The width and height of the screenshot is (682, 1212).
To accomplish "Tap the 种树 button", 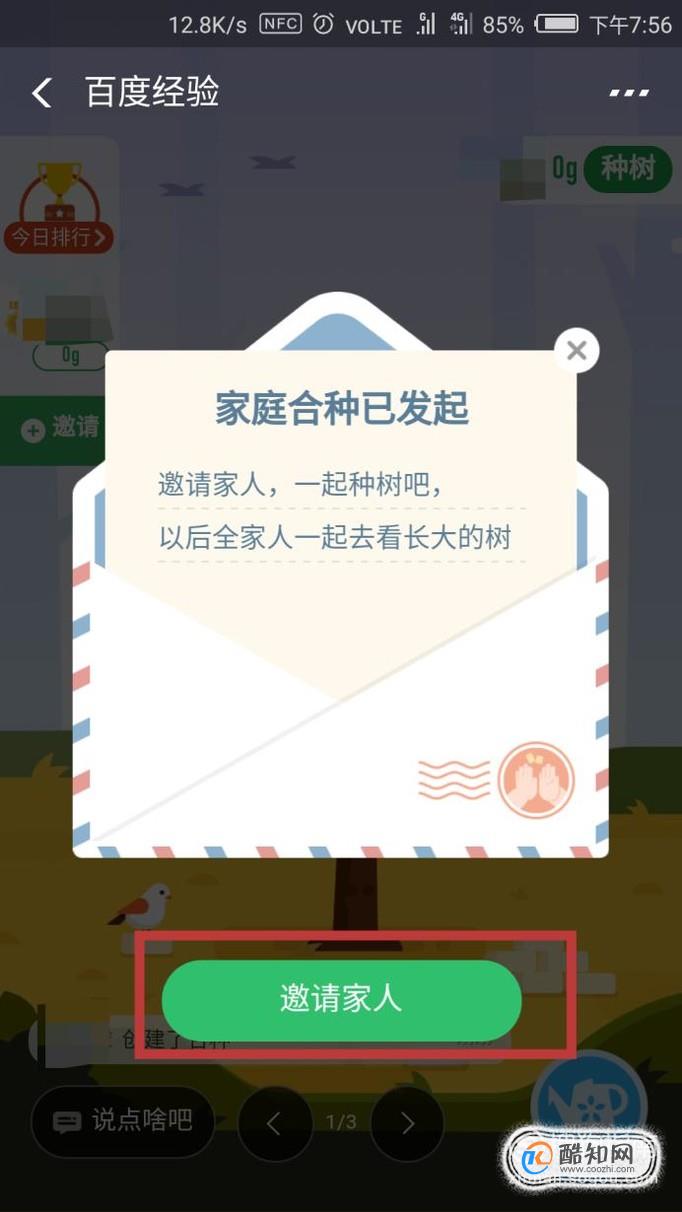I will (x=627, y=169).
